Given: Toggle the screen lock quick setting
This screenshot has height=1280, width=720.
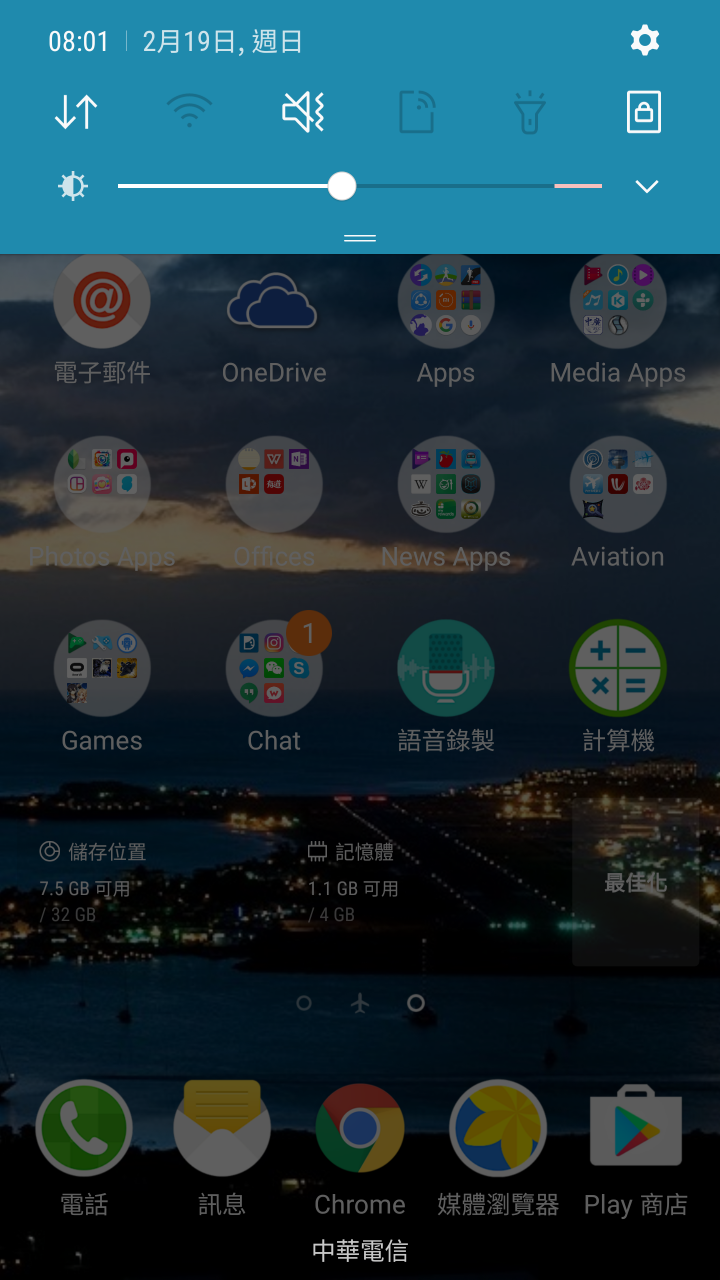Looking at the screenshot, I should tap(644, 112).
